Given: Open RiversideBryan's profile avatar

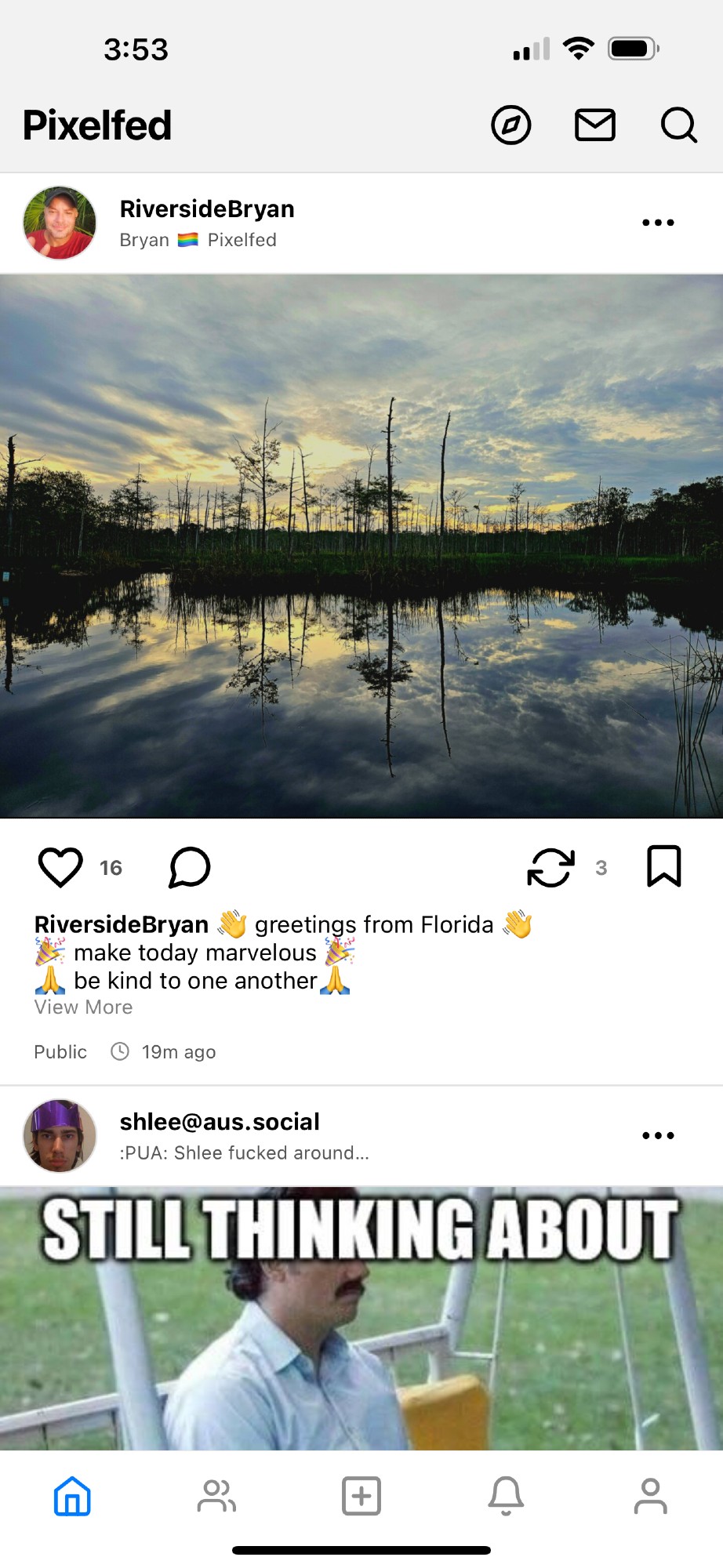Looking at the screenshot, I should click(x=60, y=223).
